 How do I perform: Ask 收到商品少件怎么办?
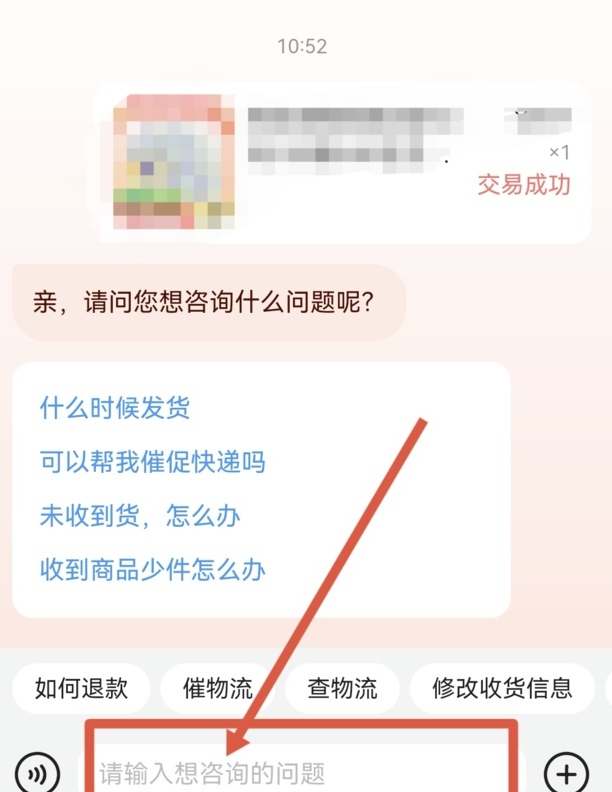(x=152, y=570)
